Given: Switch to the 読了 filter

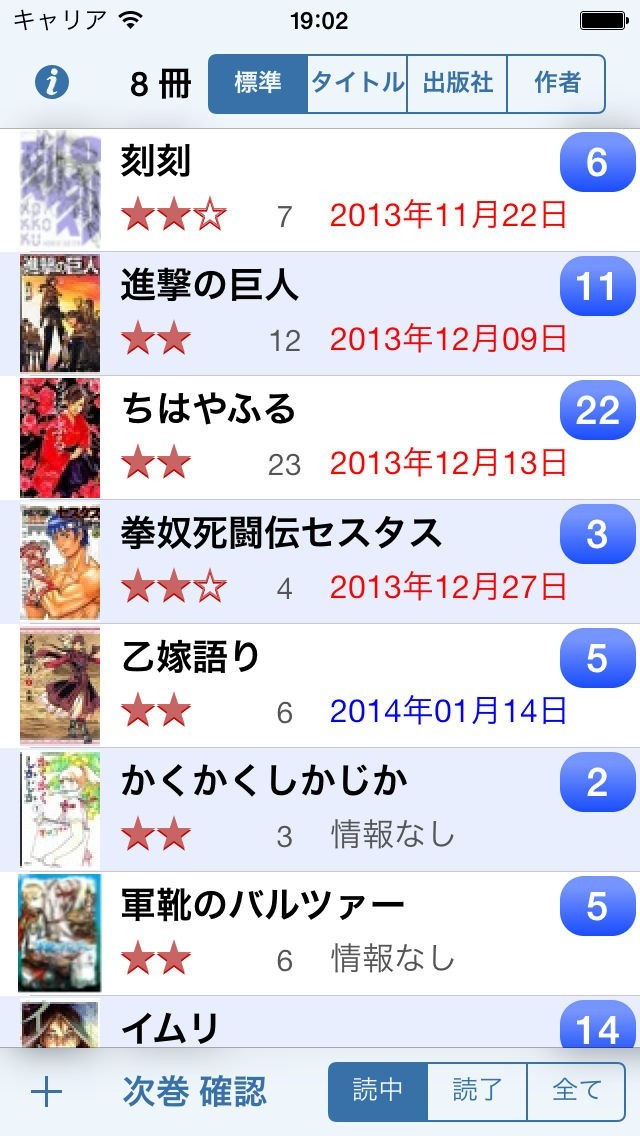Looking at the screenshot, I should [477, 1091].
